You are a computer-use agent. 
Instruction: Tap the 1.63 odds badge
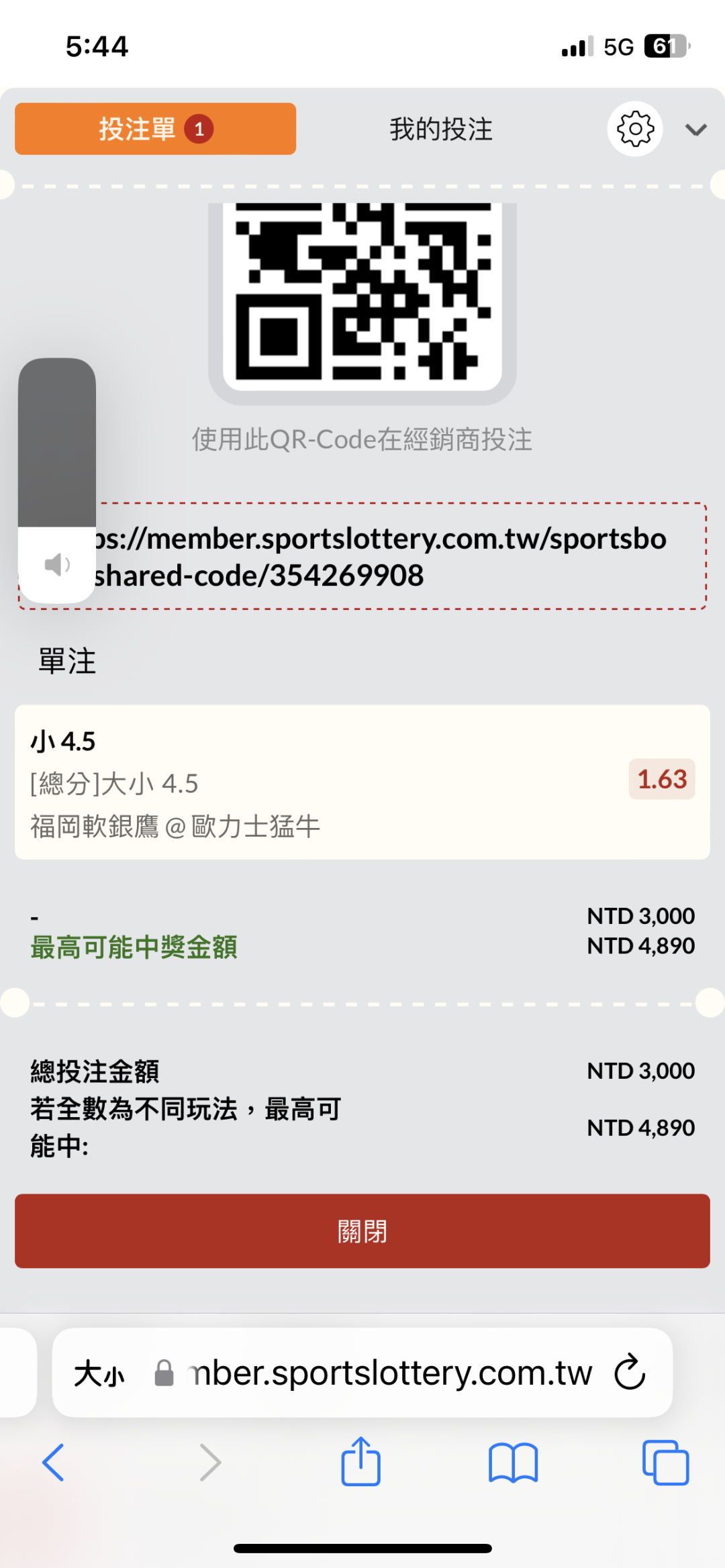point(662,779)
